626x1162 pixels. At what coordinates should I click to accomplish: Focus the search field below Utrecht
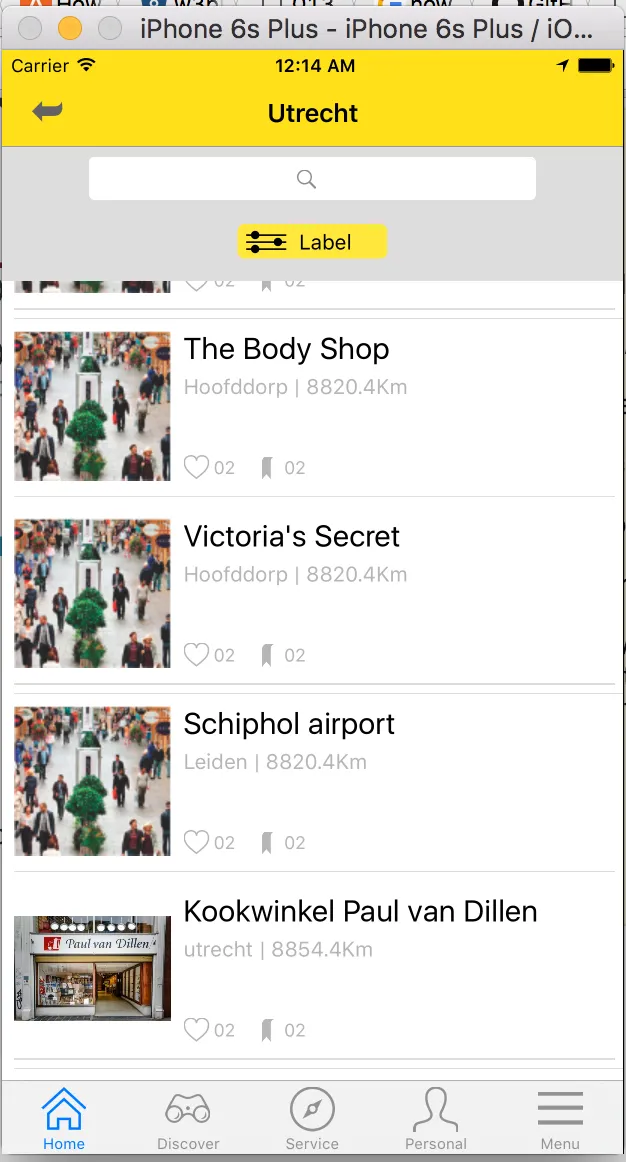312,179
